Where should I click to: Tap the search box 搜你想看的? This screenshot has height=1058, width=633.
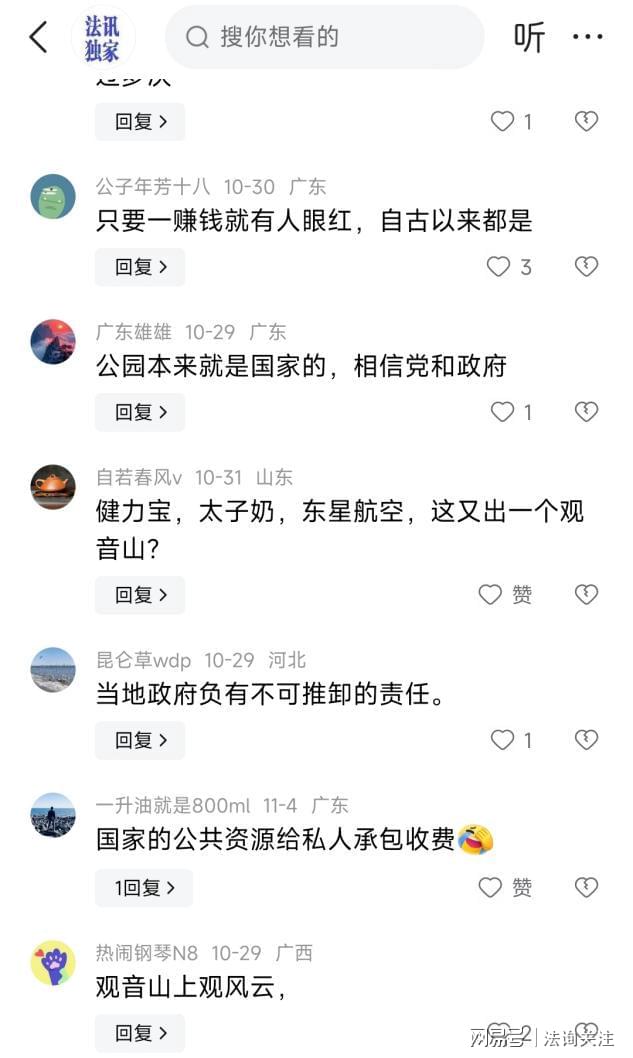click(x=324, y=38)
